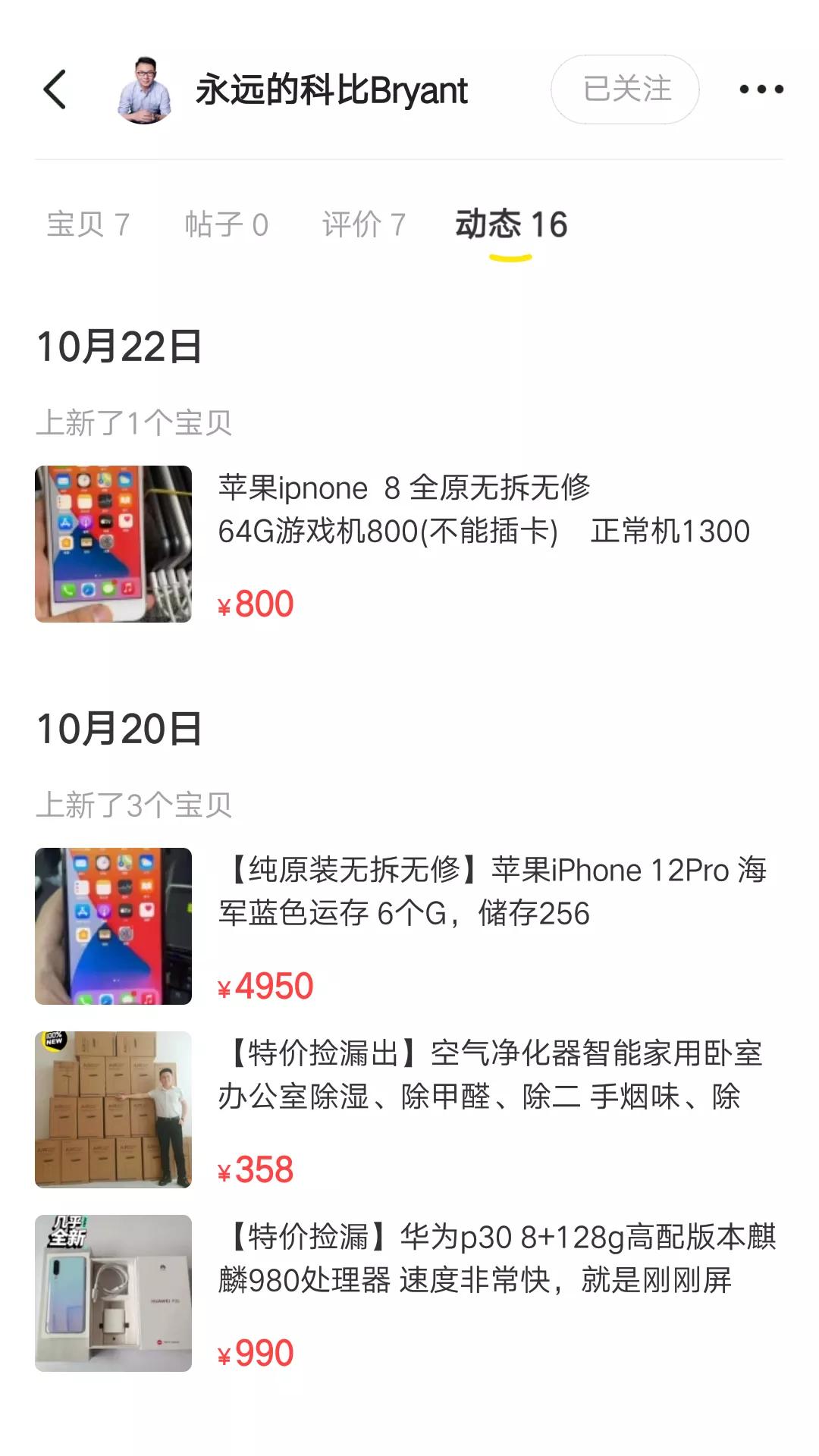Open the 帖子 tab
The height and width of the screenshot is (1456, 819).
pos(225,225)
